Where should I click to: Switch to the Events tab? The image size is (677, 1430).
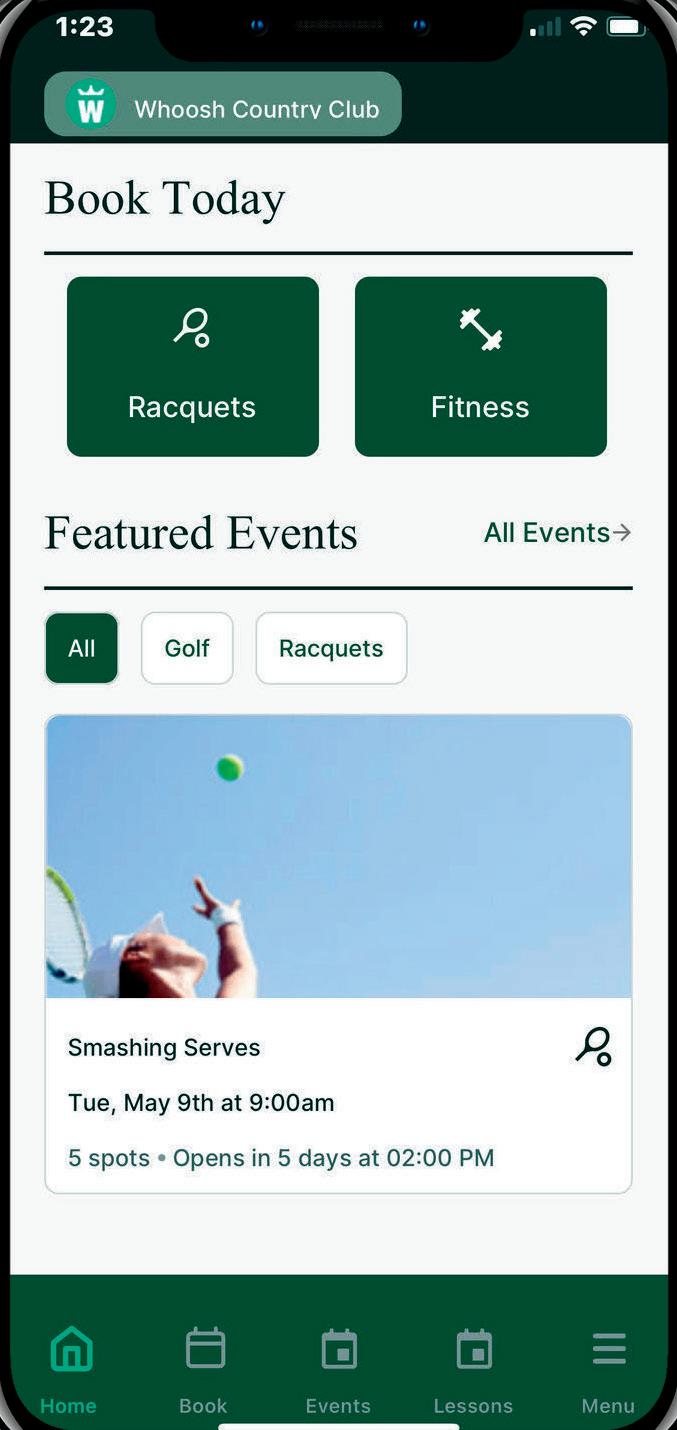[338, 1370]
